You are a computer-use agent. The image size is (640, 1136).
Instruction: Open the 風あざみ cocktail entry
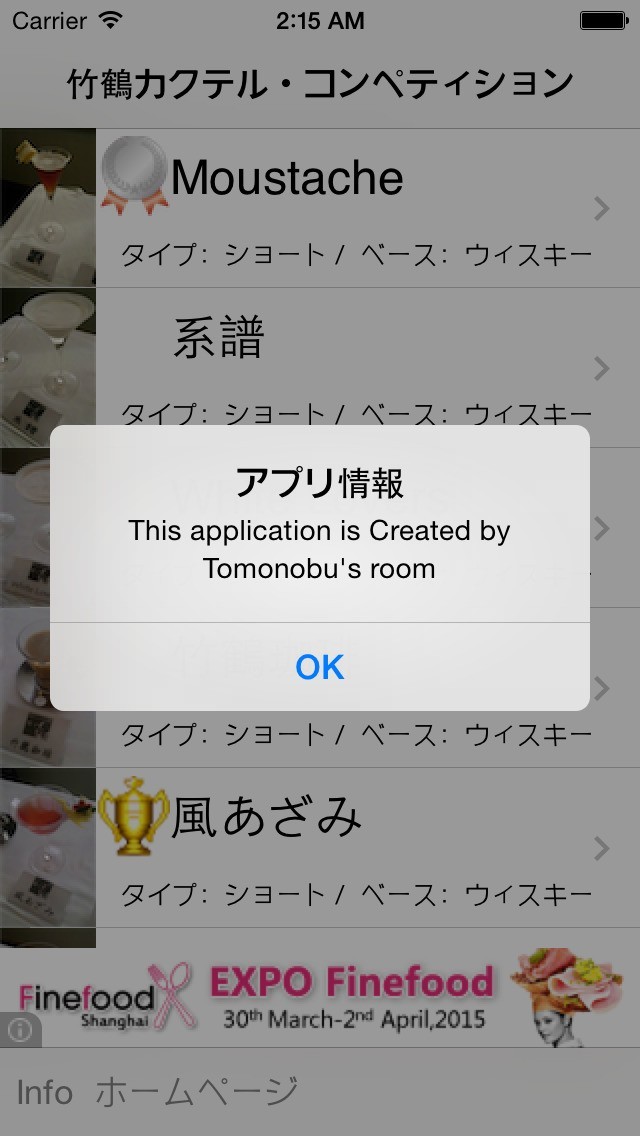coord(320,848)
